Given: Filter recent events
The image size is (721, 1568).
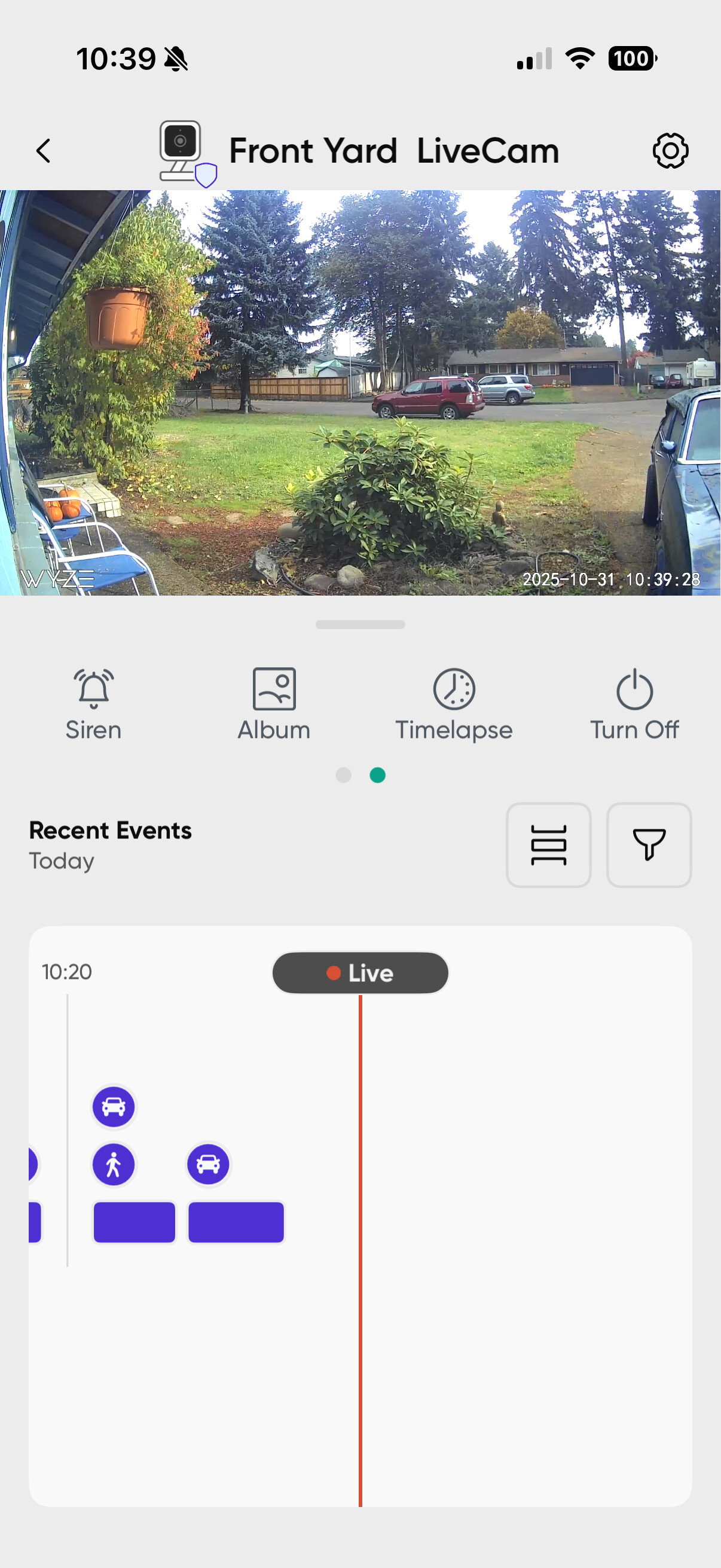Looking at the screenshot, I should click(649, 844).
